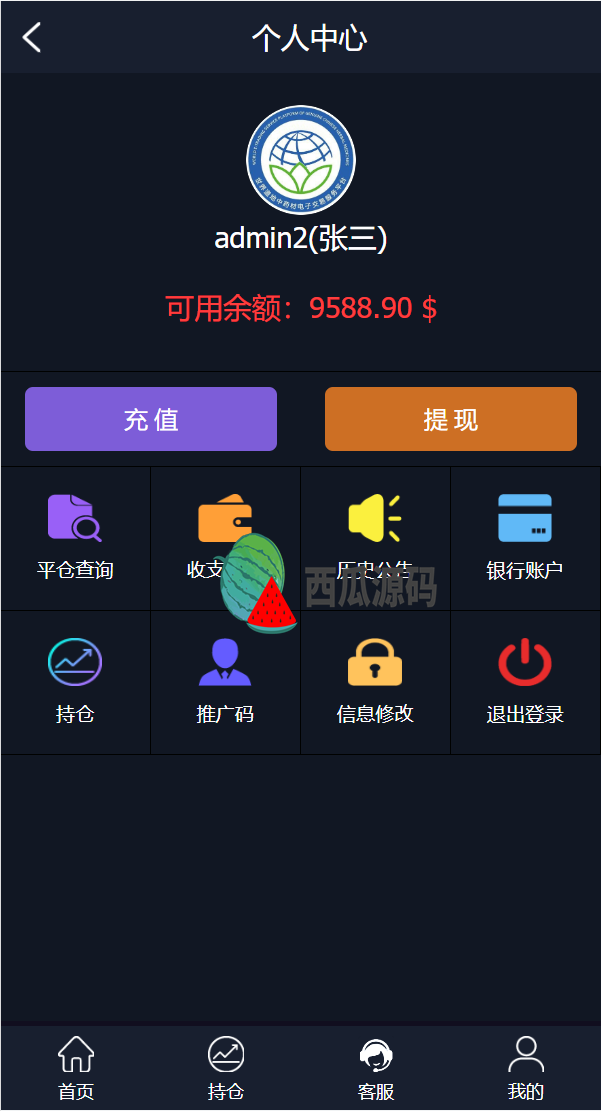Image resolution: width=601 pixels, height=1111 pixels.
Task: Open 银行账户 bank account settings
Action: (x=525, y=538)
